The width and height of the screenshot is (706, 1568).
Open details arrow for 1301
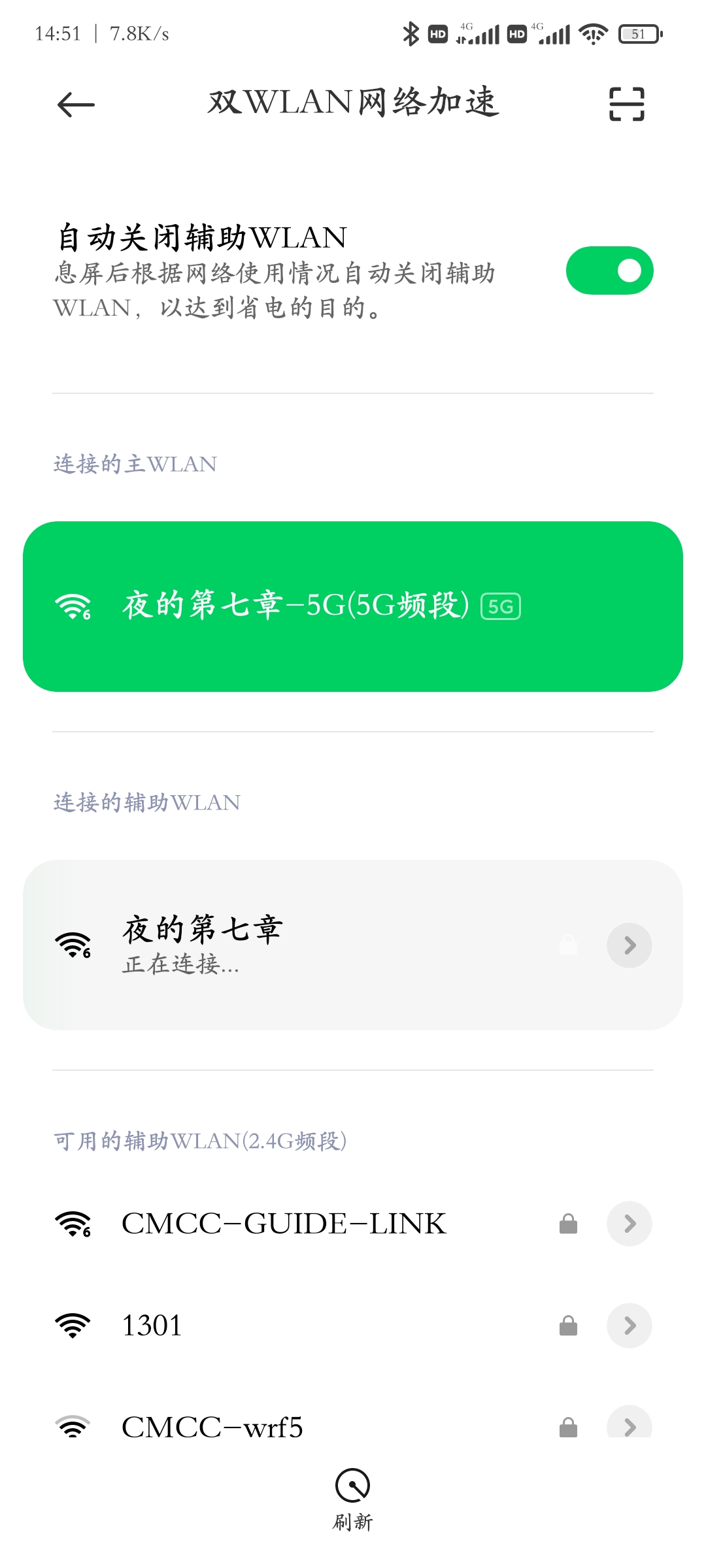[630, 1326]
